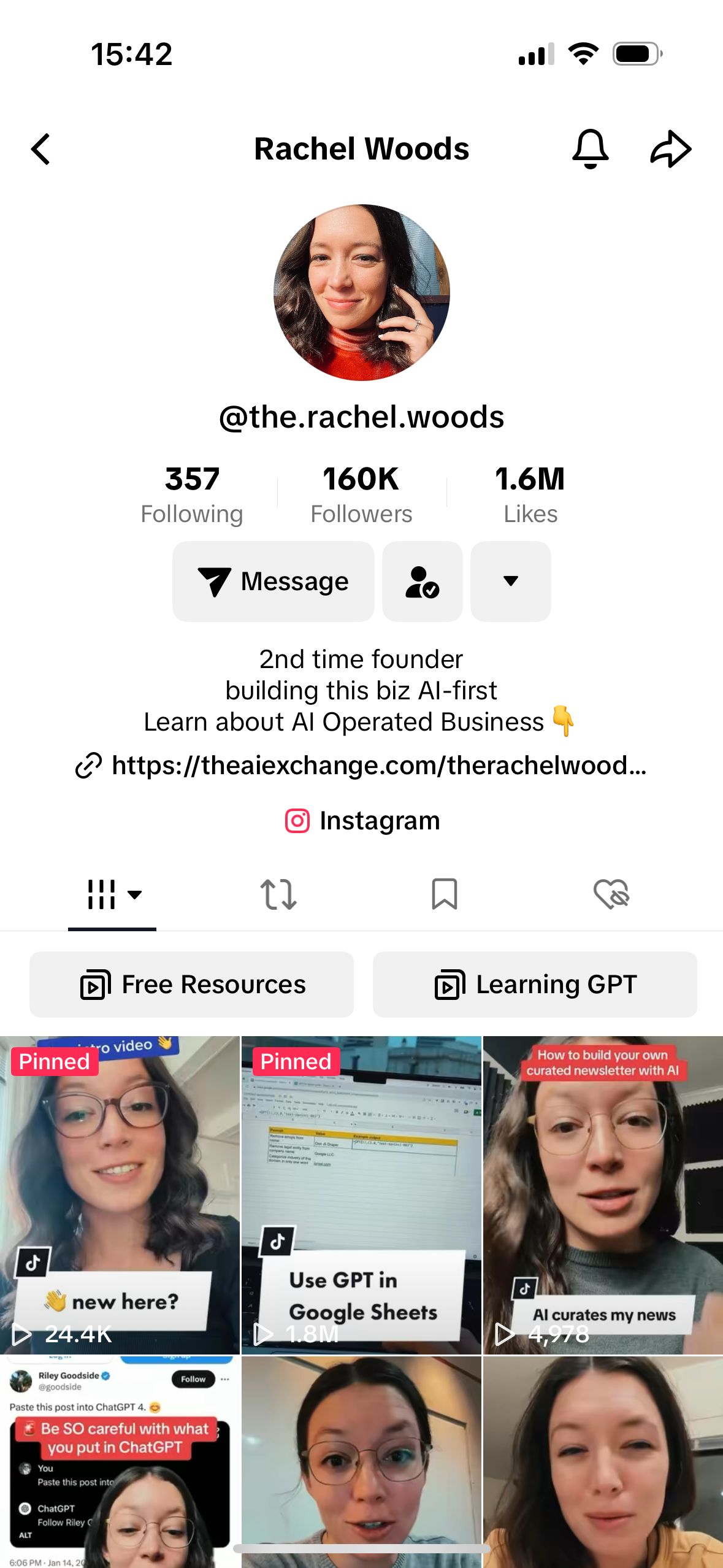Open the Free Resources playlist

[192, 985]
